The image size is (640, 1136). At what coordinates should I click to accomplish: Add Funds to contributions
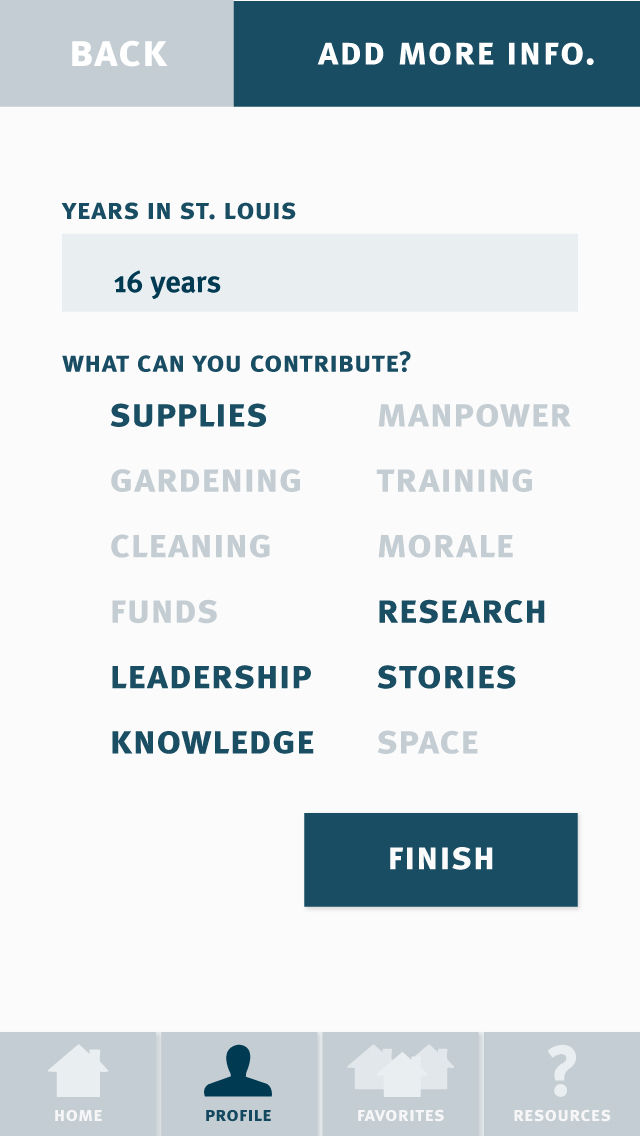[164, 612]
